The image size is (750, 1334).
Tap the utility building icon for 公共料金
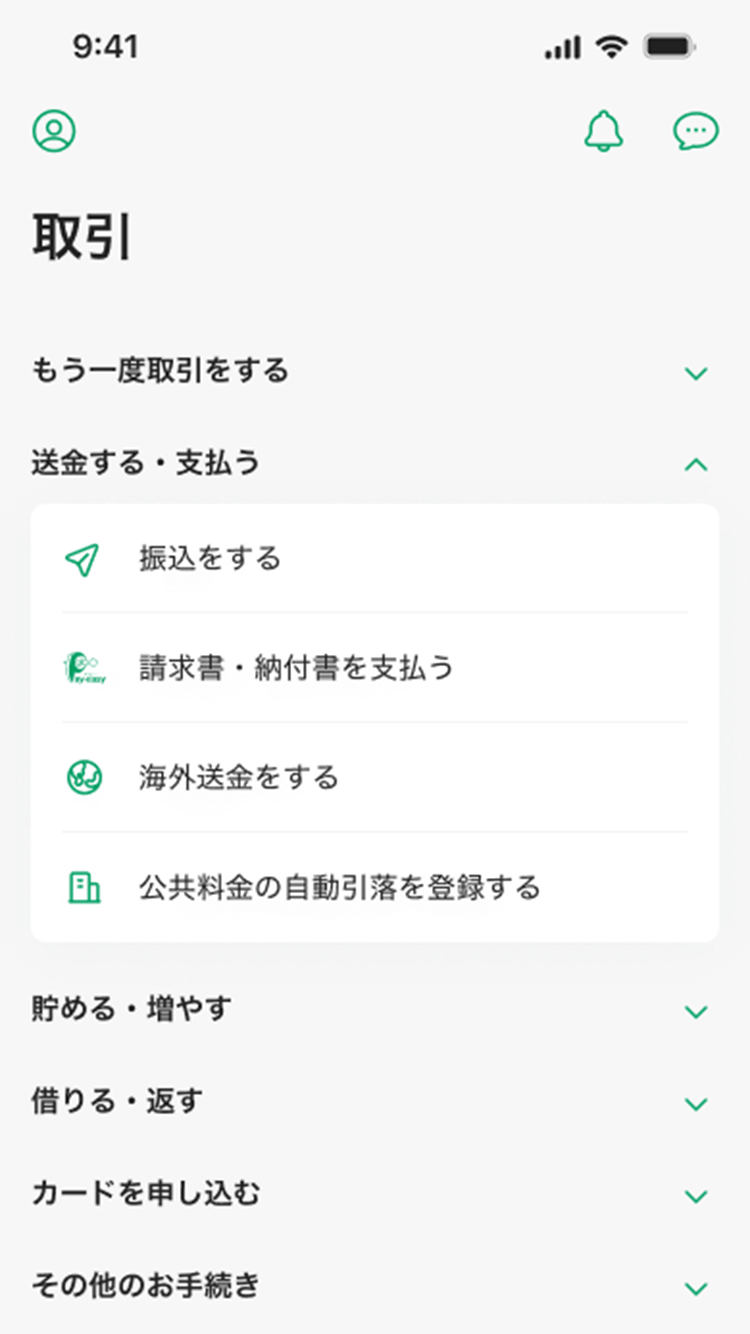pos(85,886)
